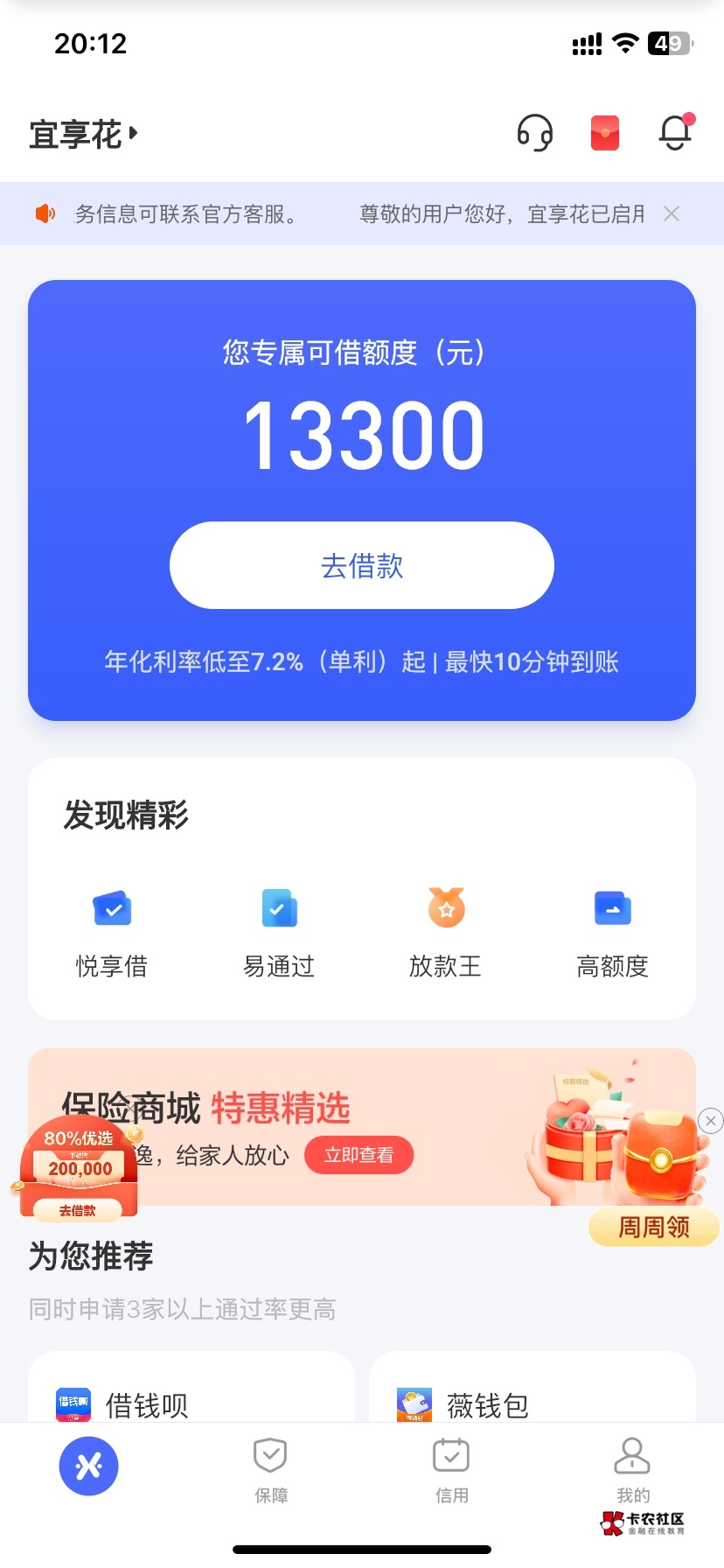Expand the 宜享花 dropdown title

coord(84,135)
